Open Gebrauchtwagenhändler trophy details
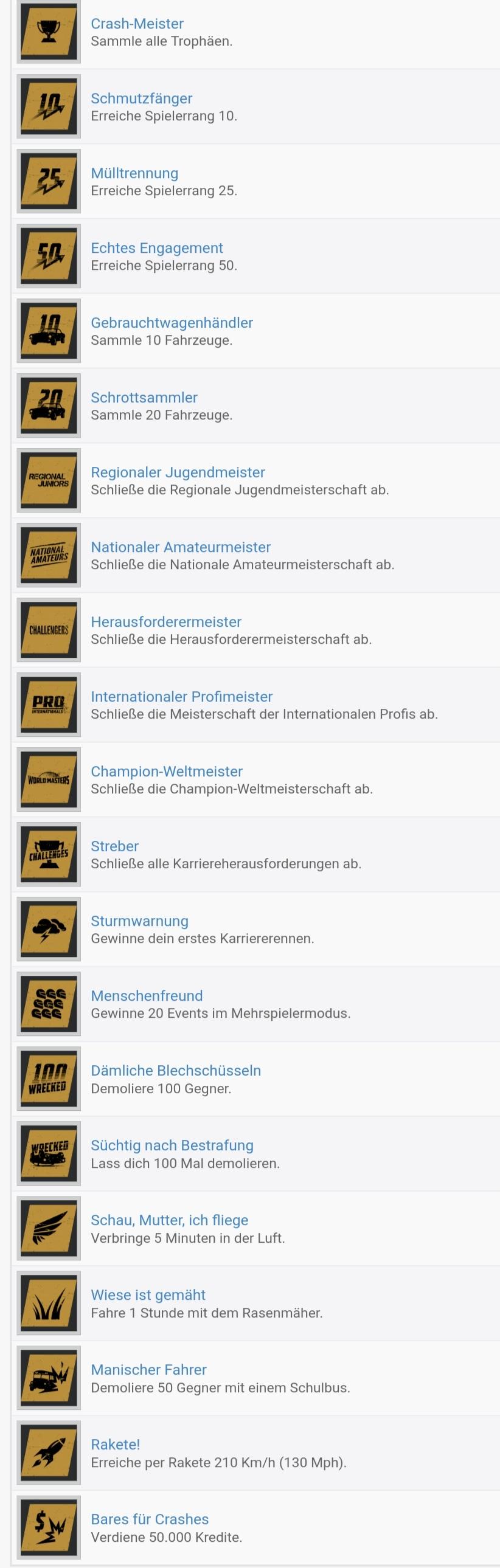500x1568 pixels. tap(172, 323)
